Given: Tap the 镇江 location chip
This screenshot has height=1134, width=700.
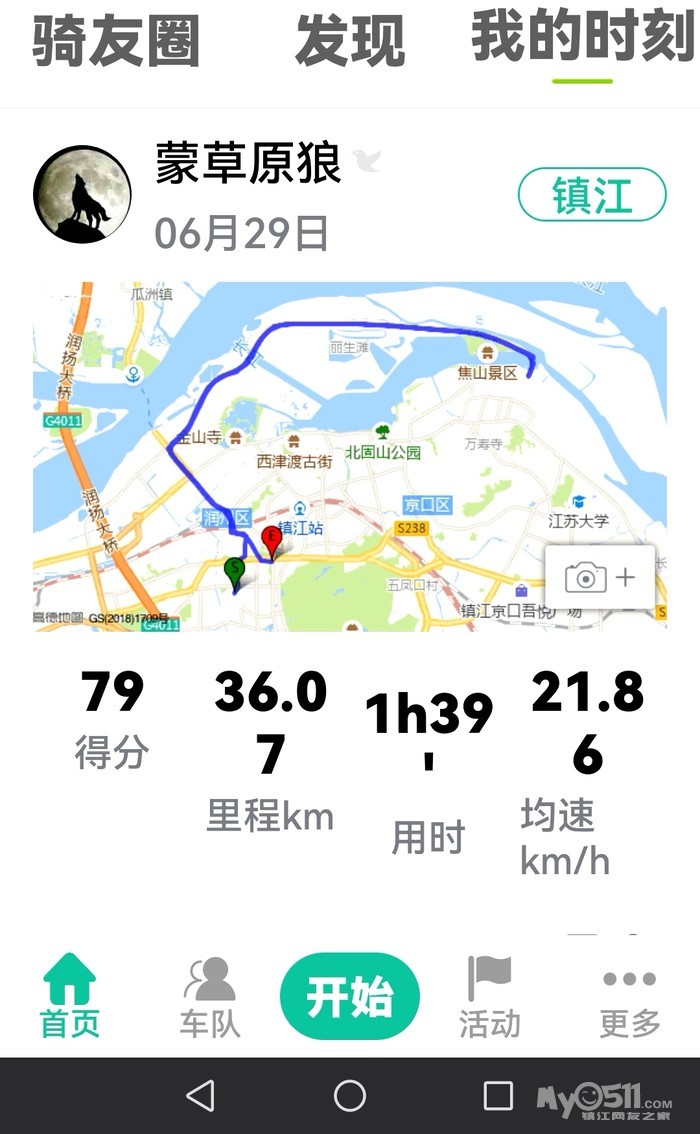Looking at the screenshot, I should 592,195.
